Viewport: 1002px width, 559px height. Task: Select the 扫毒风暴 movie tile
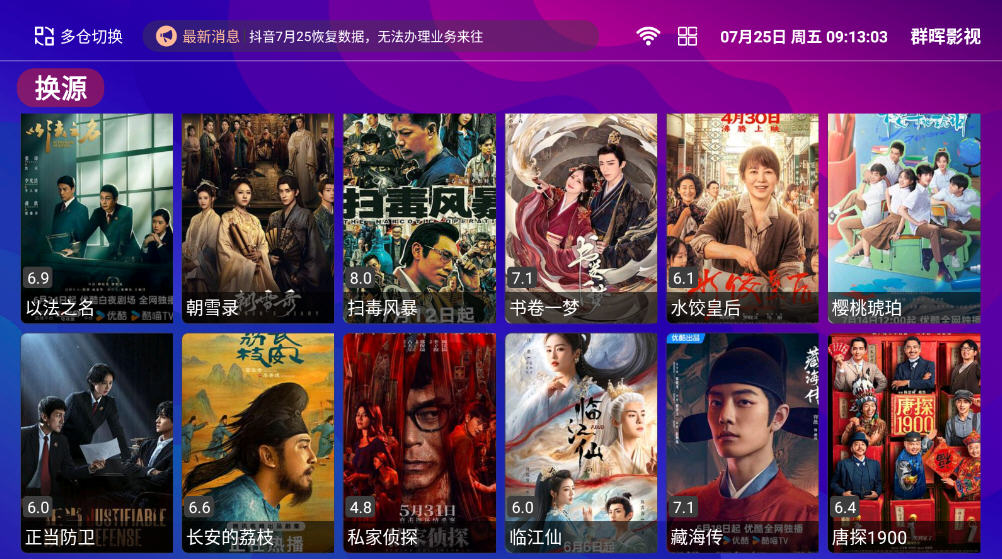tap(419, 217)
